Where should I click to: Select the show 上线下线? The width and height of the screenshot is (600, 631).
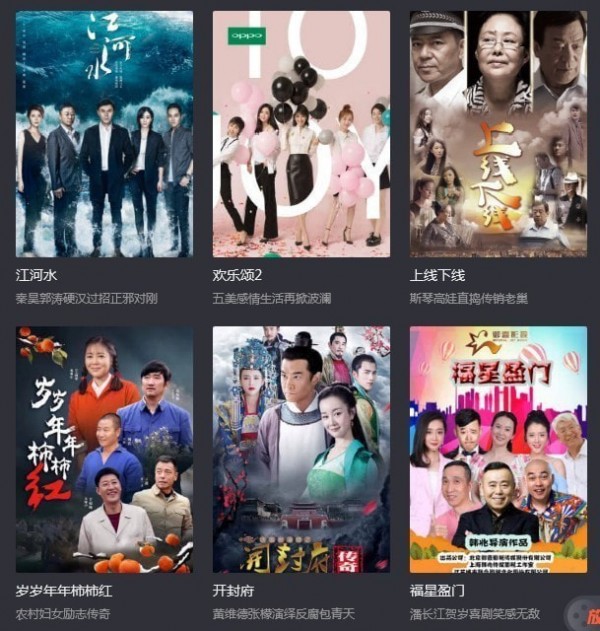click(x=498, y=134)
